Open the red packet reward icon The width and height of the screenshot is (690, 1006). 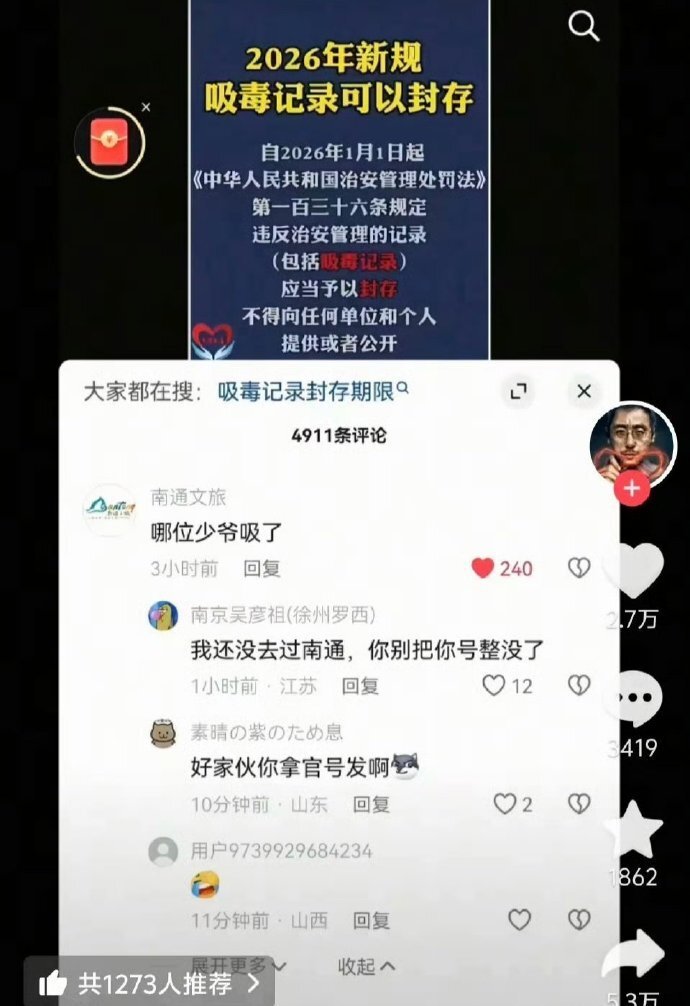[109, 142]
